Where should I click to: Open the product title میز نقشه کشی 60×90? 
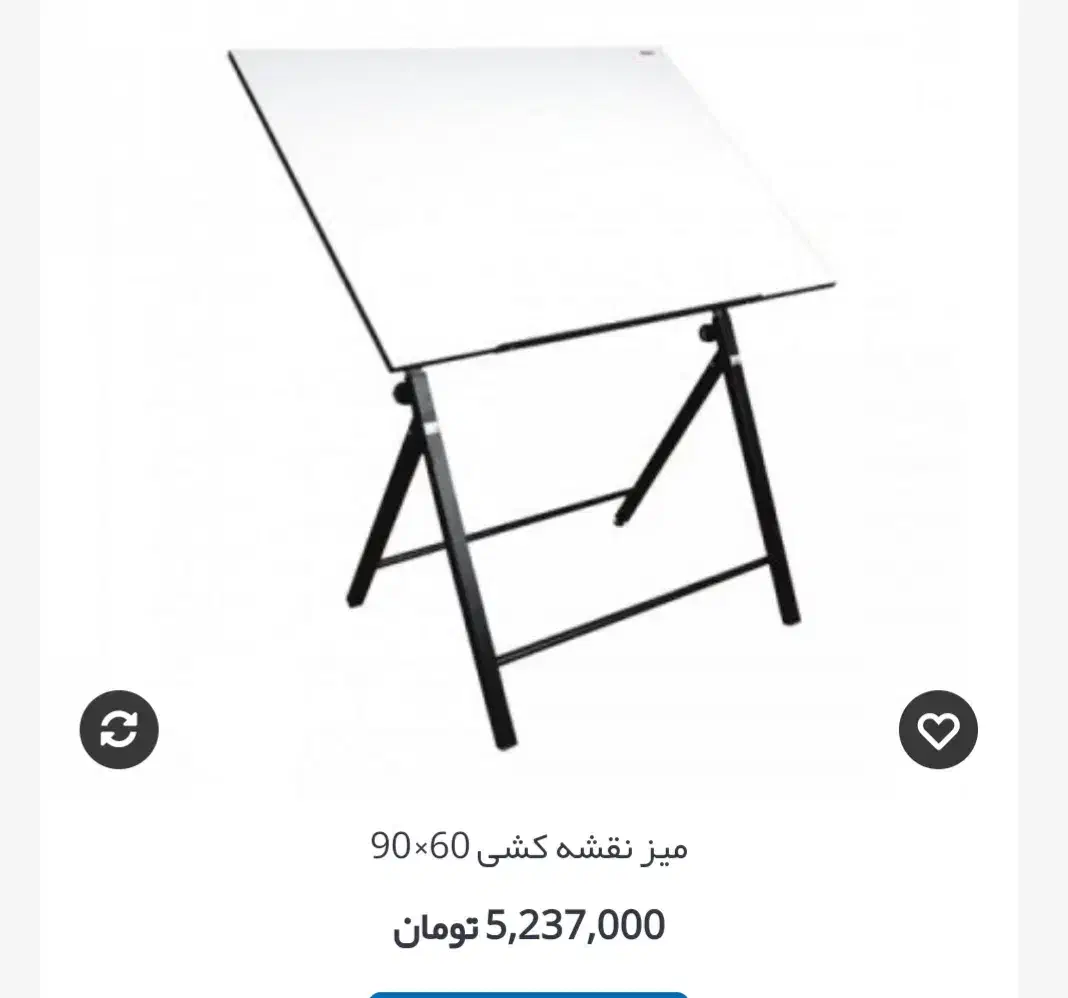point(529,849)
